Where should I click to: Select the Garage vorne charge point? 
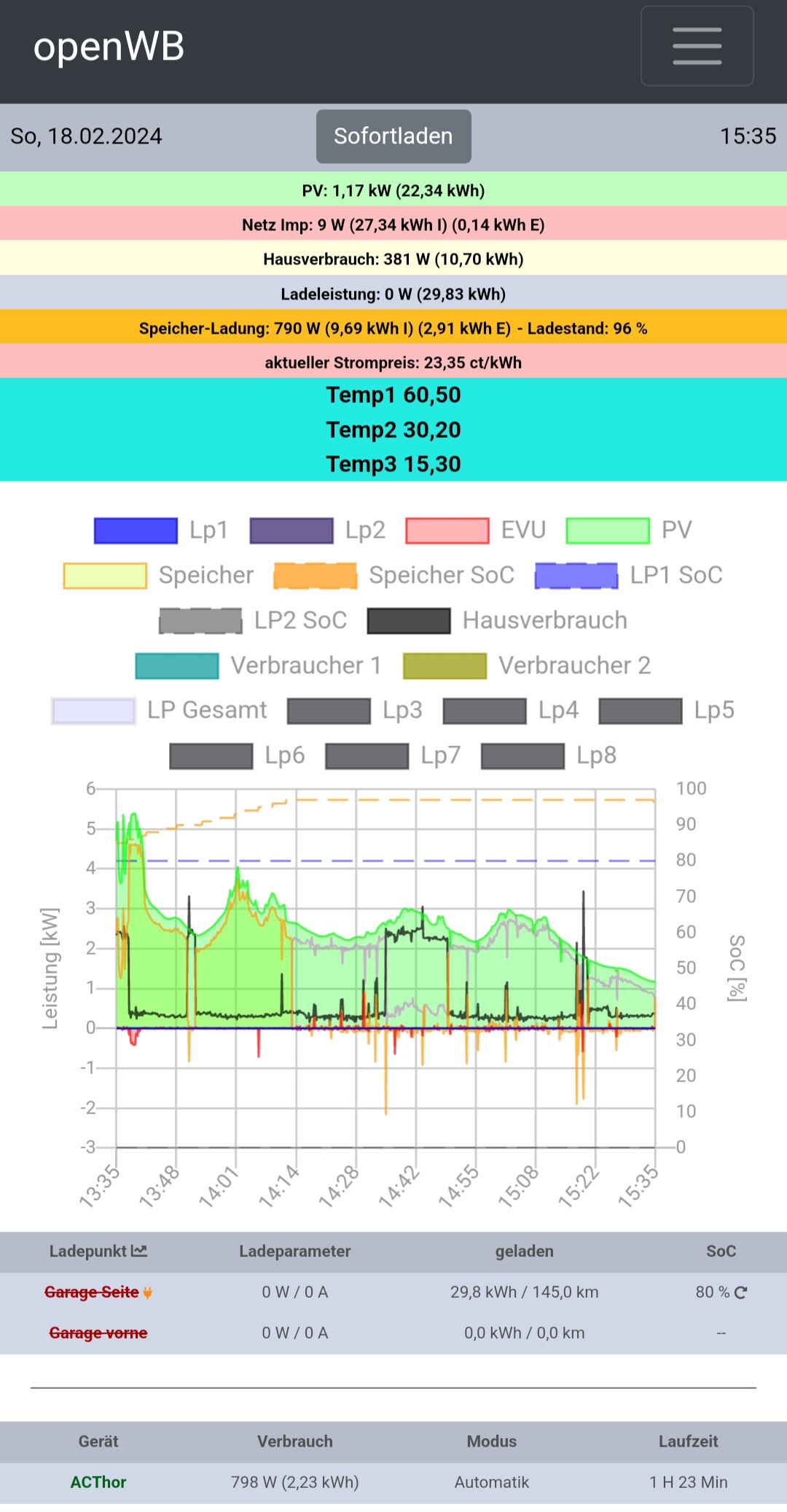click(x=98, y=1333)
